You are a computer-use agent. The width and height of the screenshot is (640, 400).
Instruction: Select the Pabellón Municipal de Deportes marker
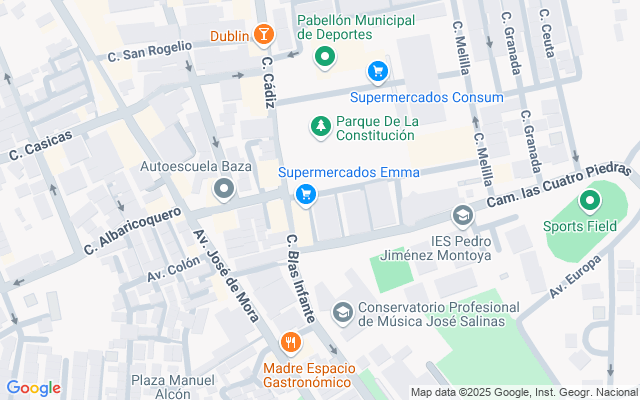coord(324,57)
